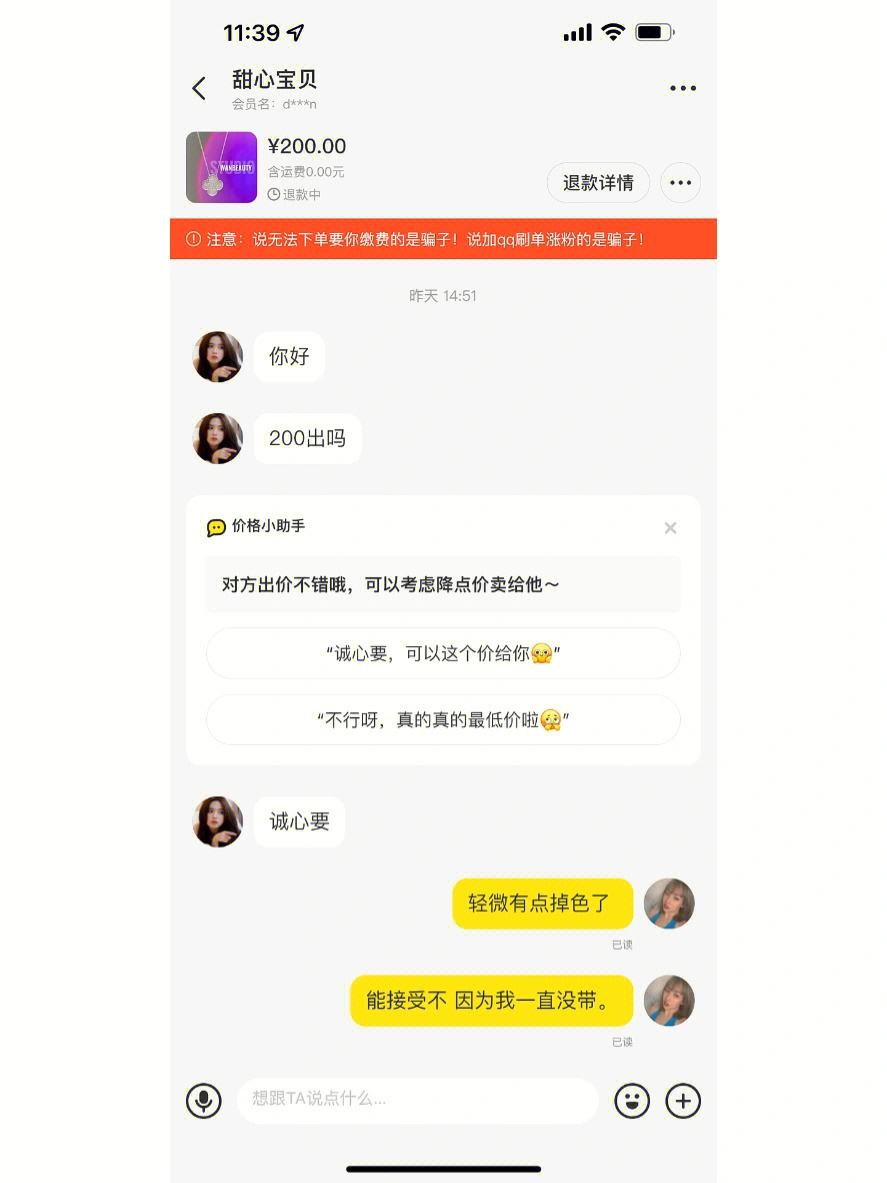Open 退款详情 refund details
The width and height of the screenshot is (887, 1183).
click(x=598, y=183)
